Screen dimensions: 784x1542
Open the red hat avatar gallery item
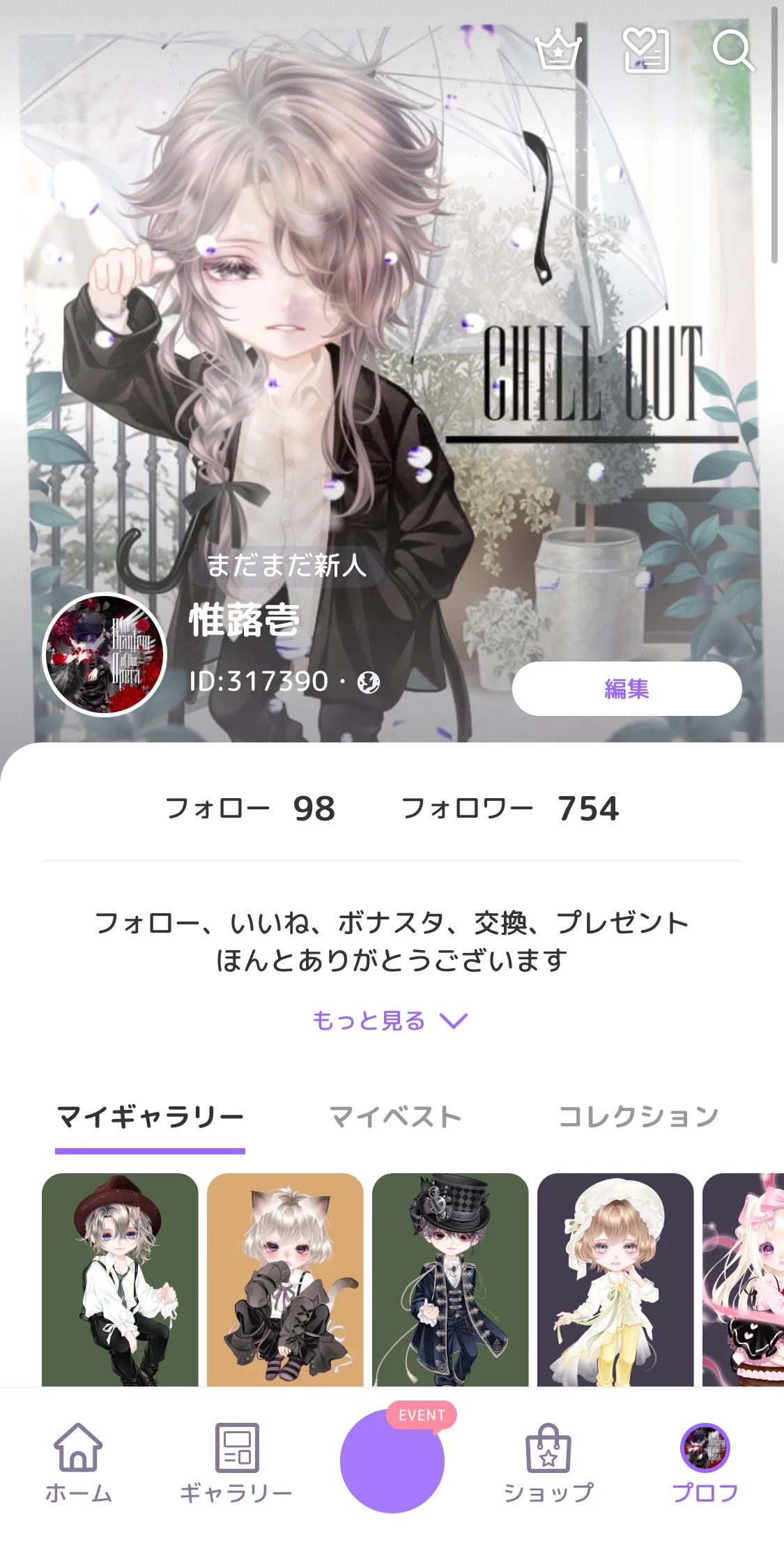point(120,1280)
